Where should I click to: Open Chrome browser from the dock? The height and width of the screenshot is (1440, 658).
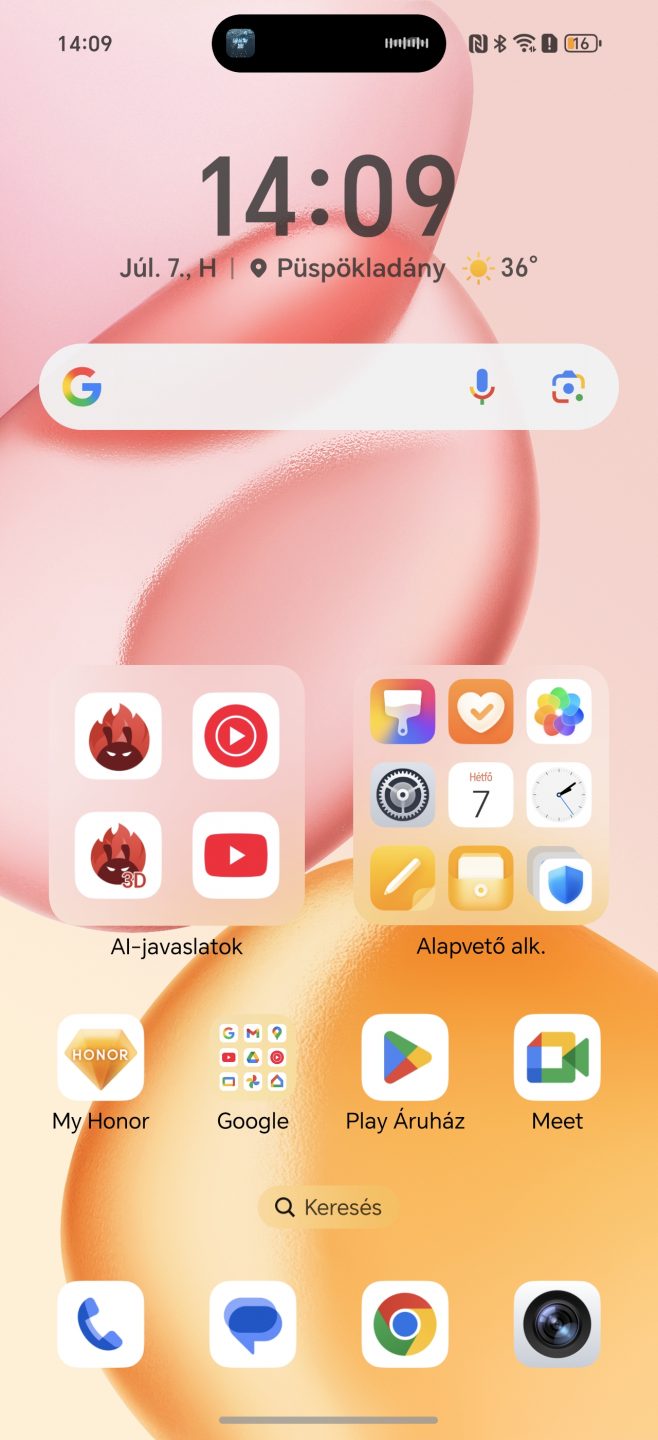click(x=405, y=1324)
